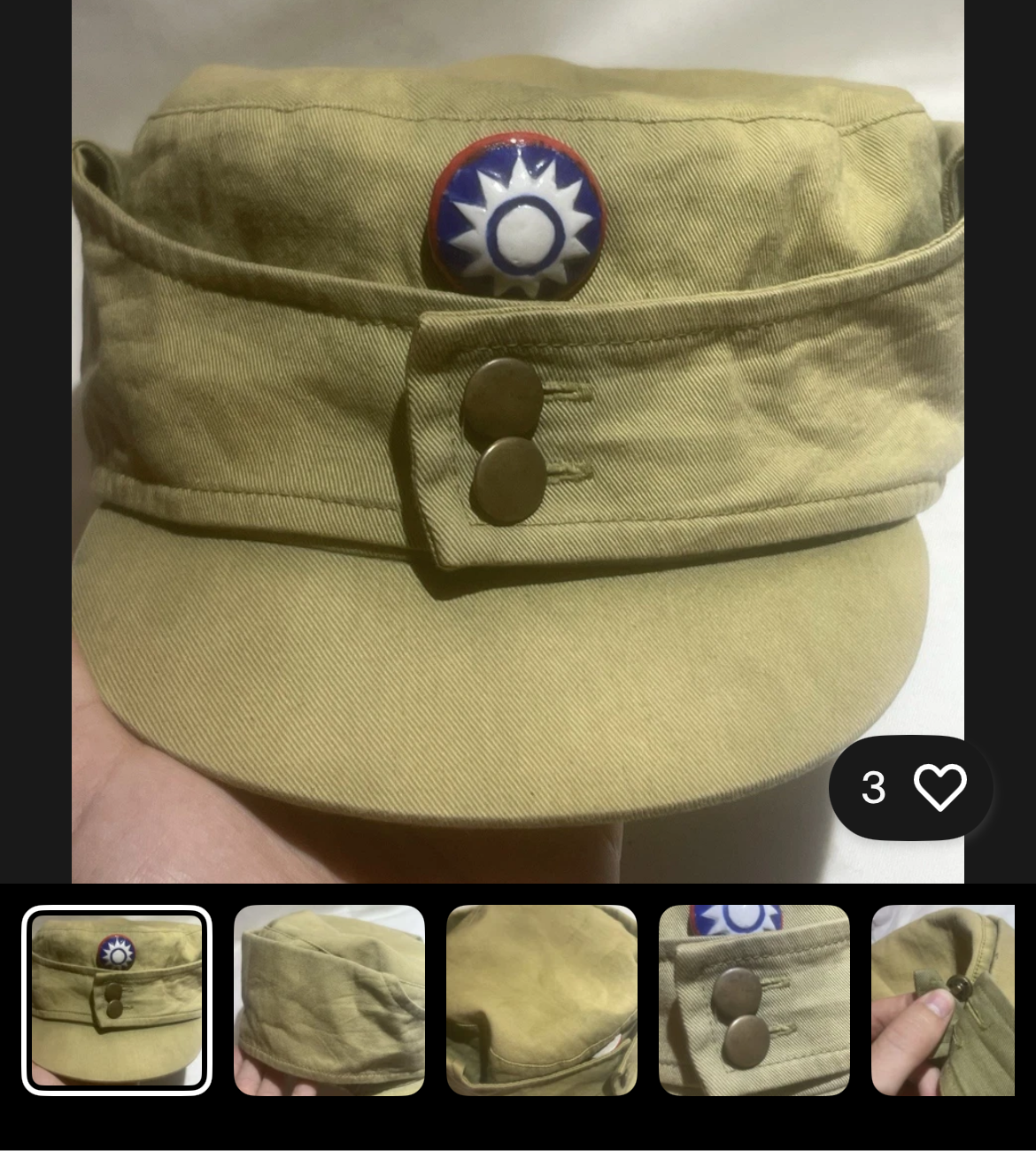1036x1151 pixels.
Task: Open the fifth thumbnail with the snap fastener
Action: (944, 1000)
